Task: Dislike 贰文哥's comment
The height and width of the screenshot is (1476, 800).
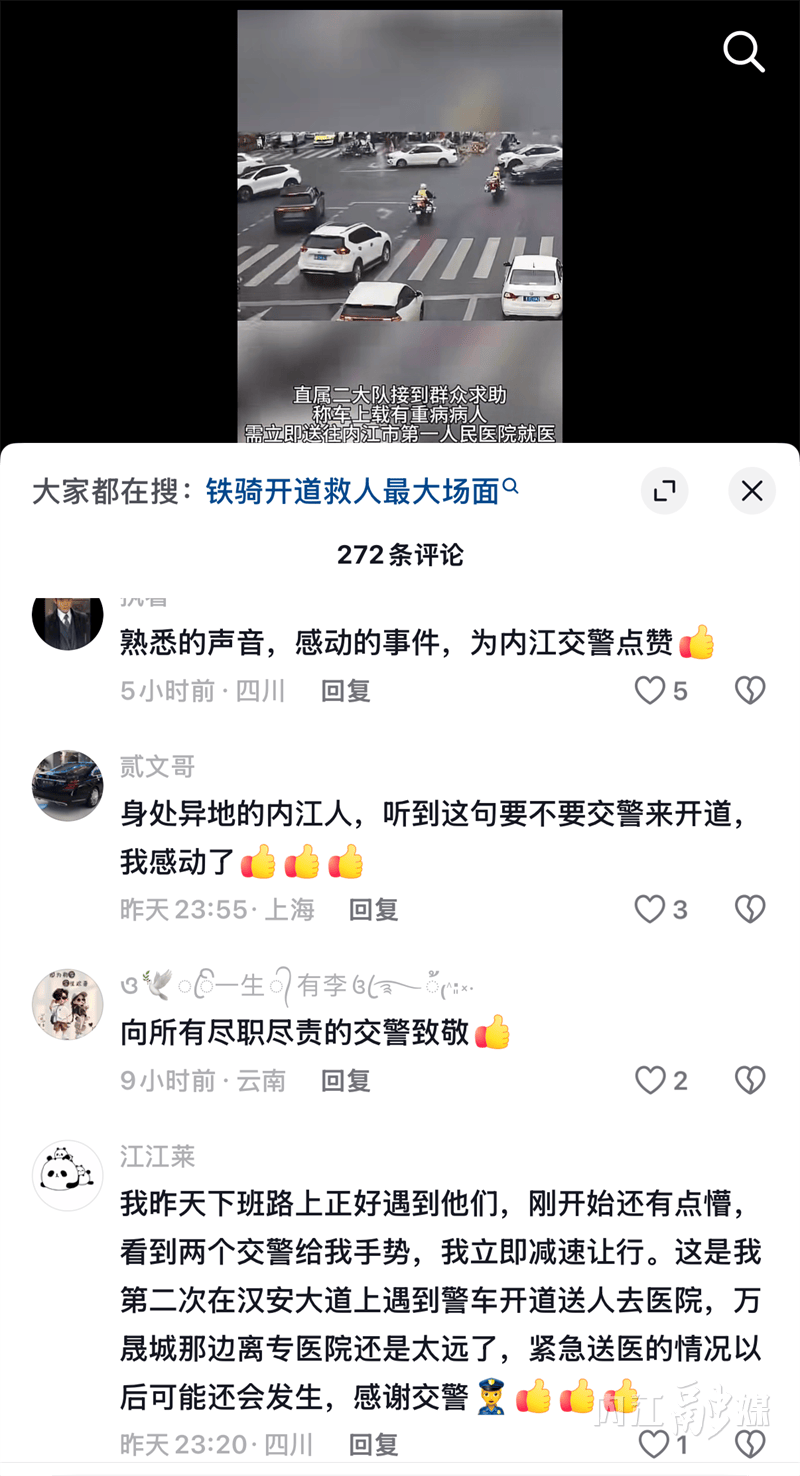Action: point(750,909)
